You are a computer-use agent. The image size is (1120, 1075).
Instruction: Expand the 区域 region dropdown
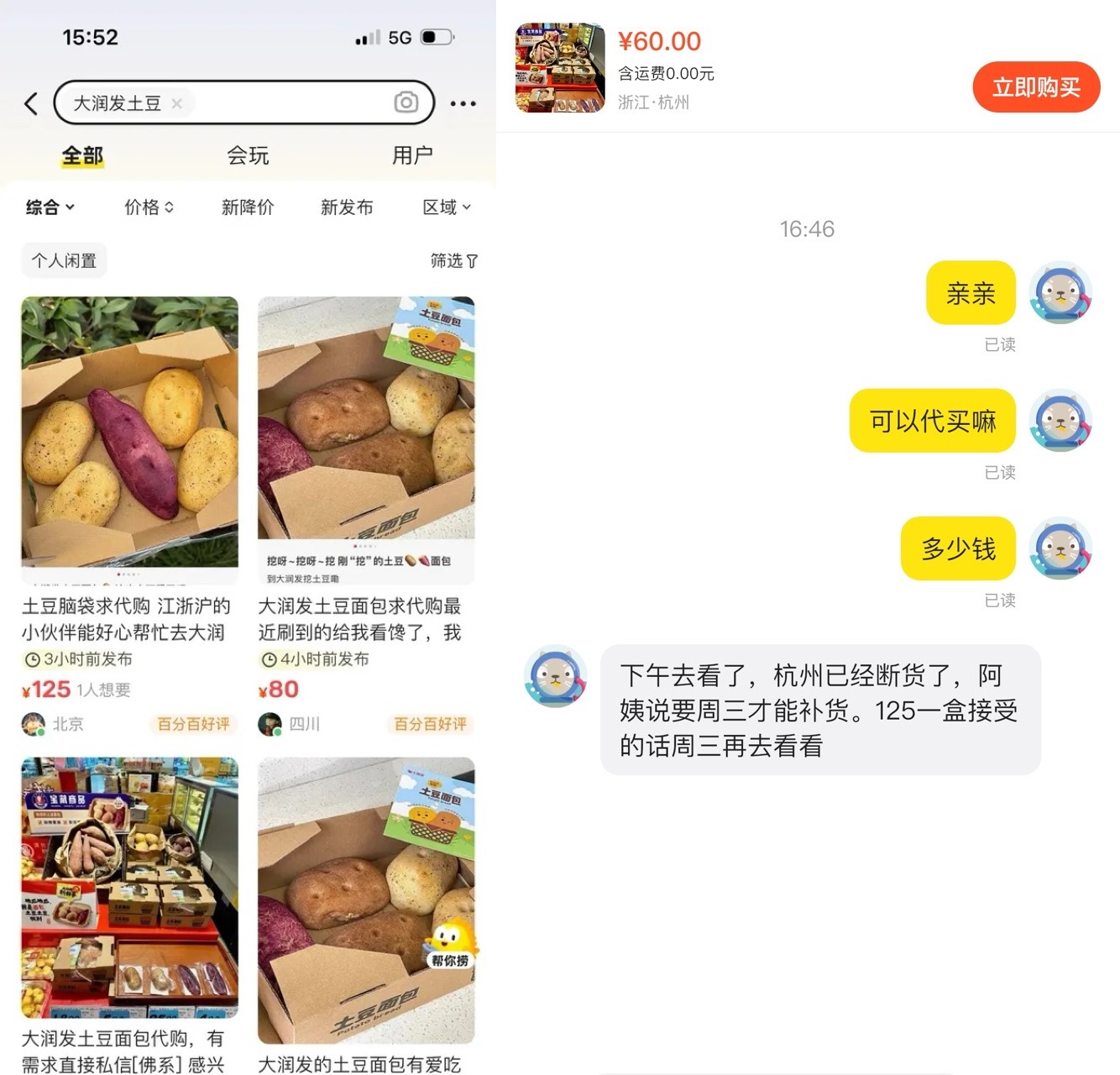447,207
